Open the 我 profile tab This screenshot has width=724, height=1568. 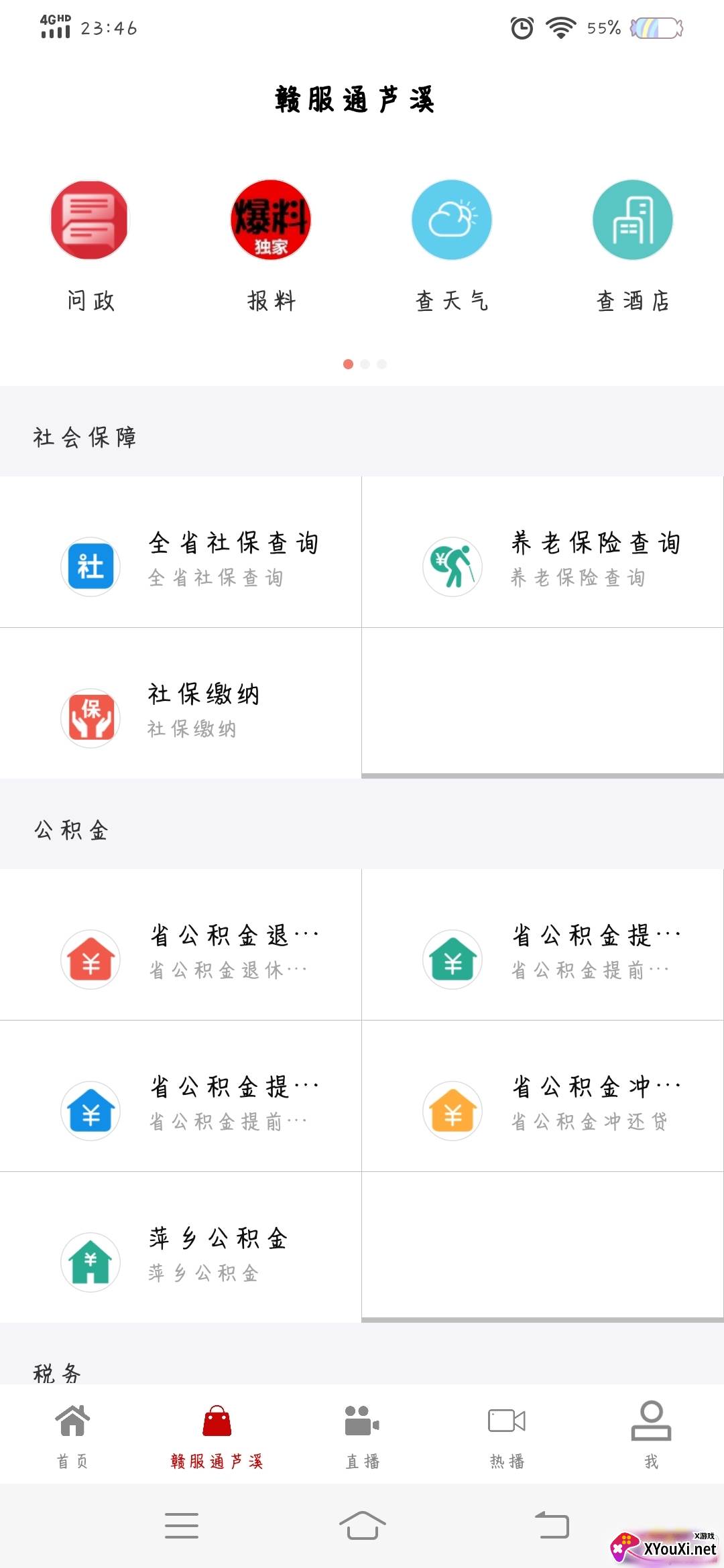coord(651,1434)
